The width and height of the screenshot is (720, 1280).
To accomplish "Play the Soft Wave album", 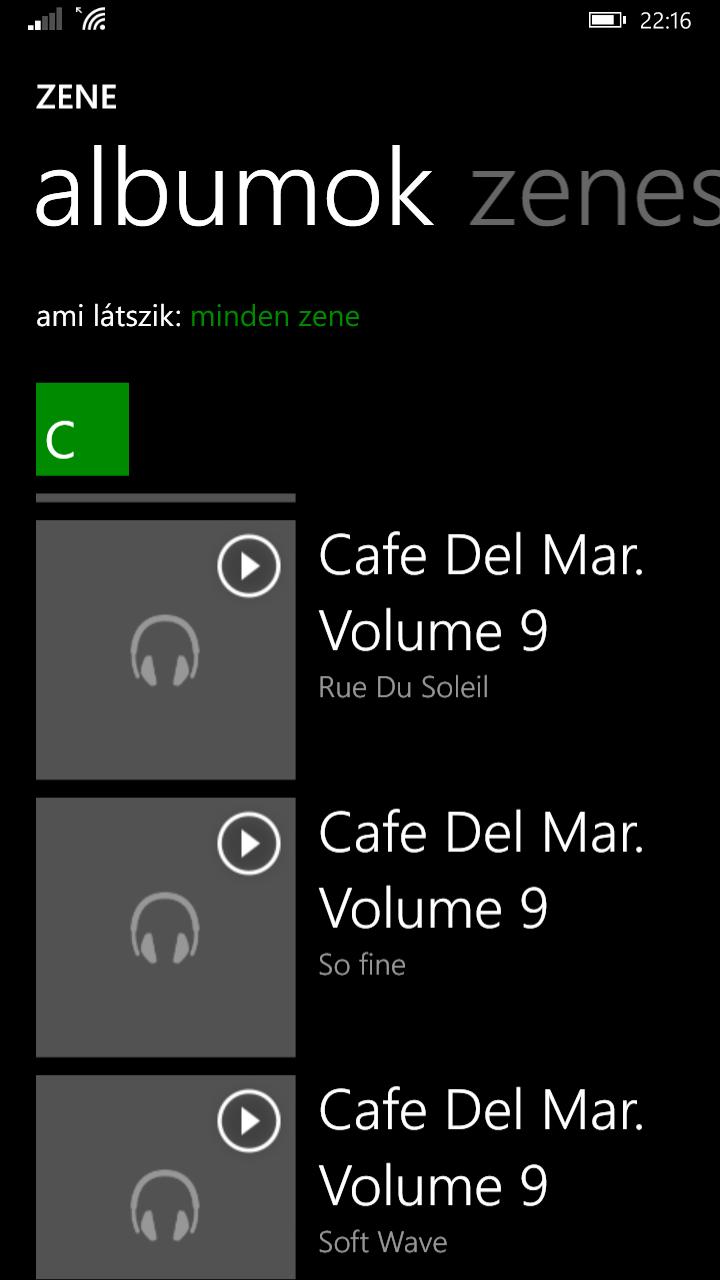I will point(248,1121).
